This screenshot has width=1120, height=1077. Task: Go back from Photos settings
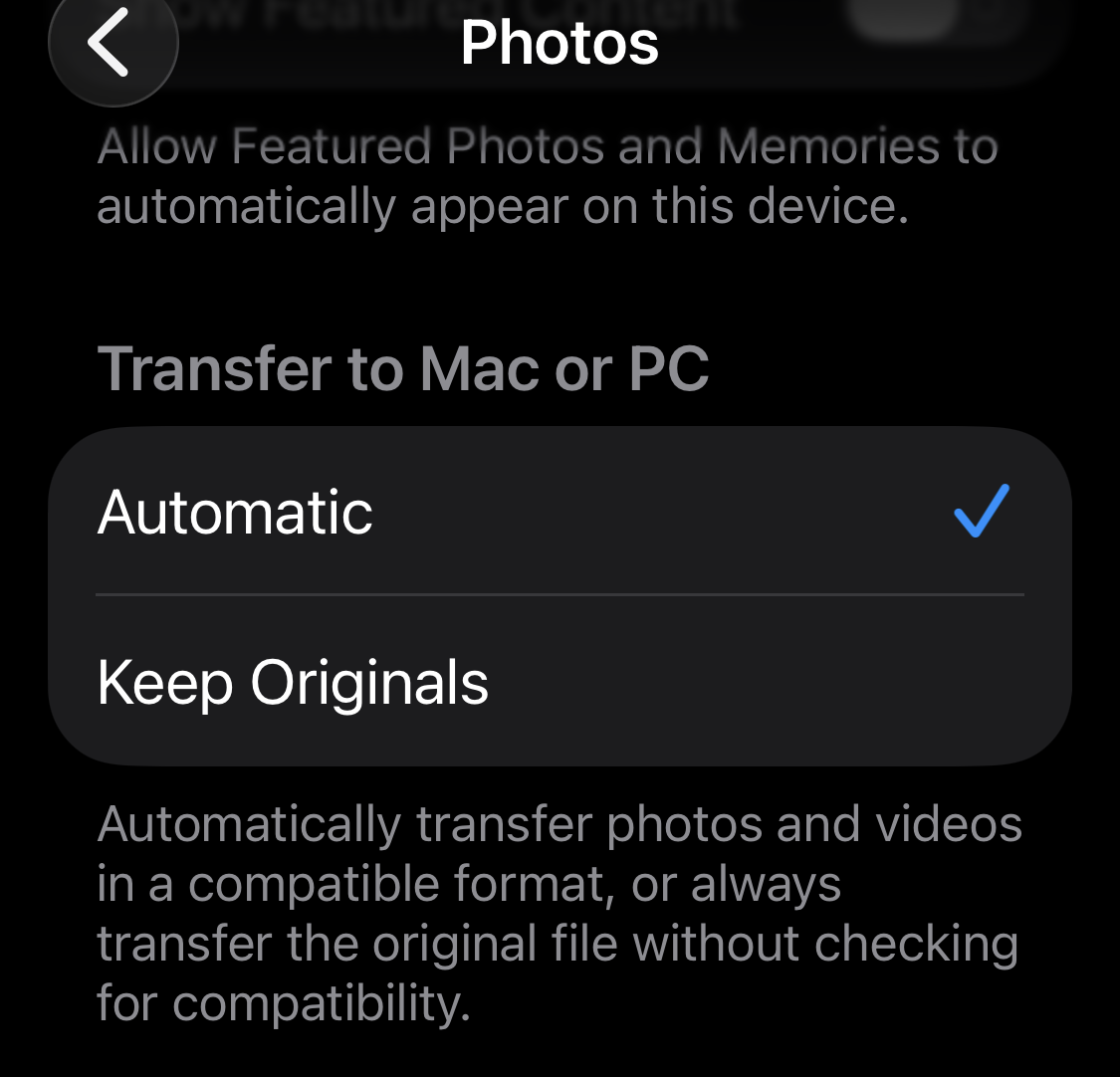(112, 43)
